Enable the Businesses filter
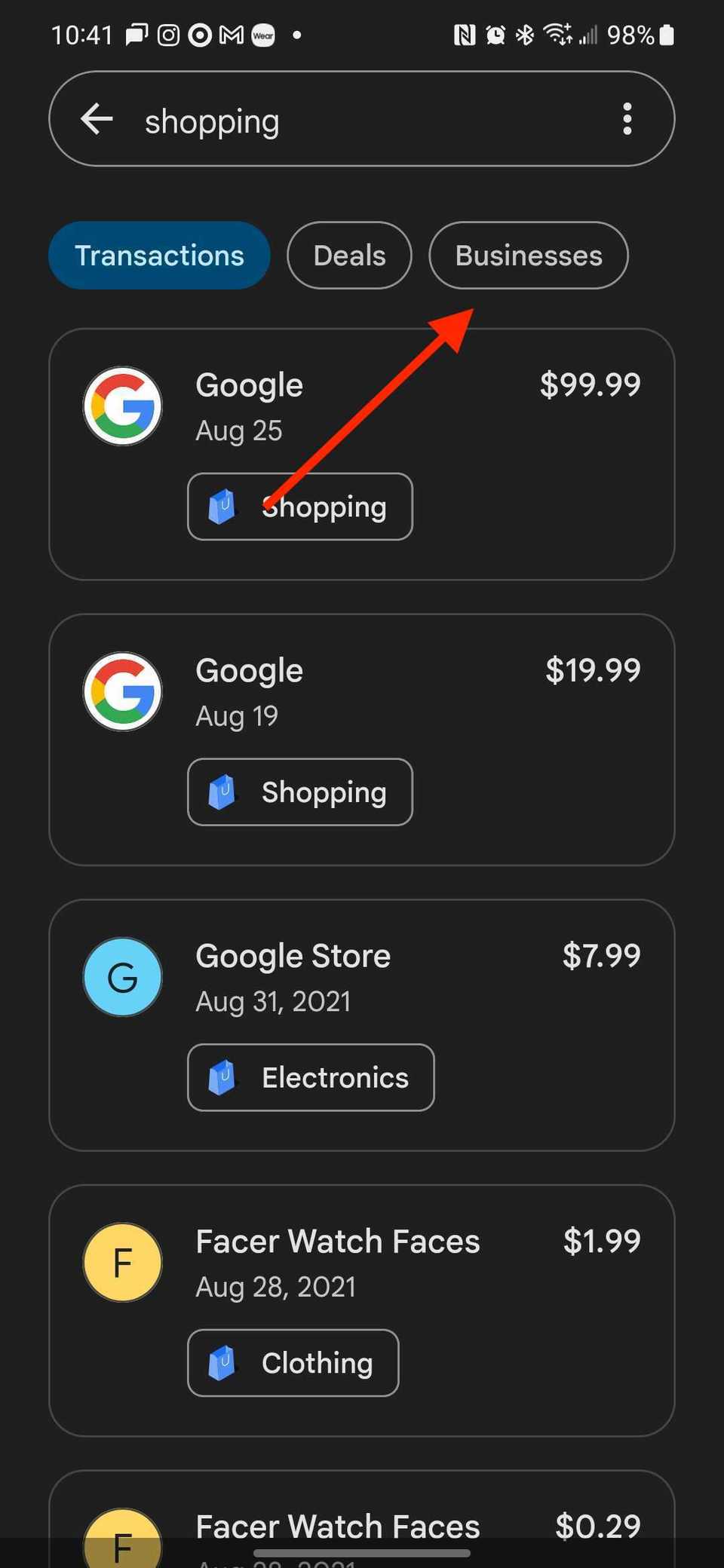Image resolution: width=724 pixels, height=1568 pixels. tap(528, 256)
